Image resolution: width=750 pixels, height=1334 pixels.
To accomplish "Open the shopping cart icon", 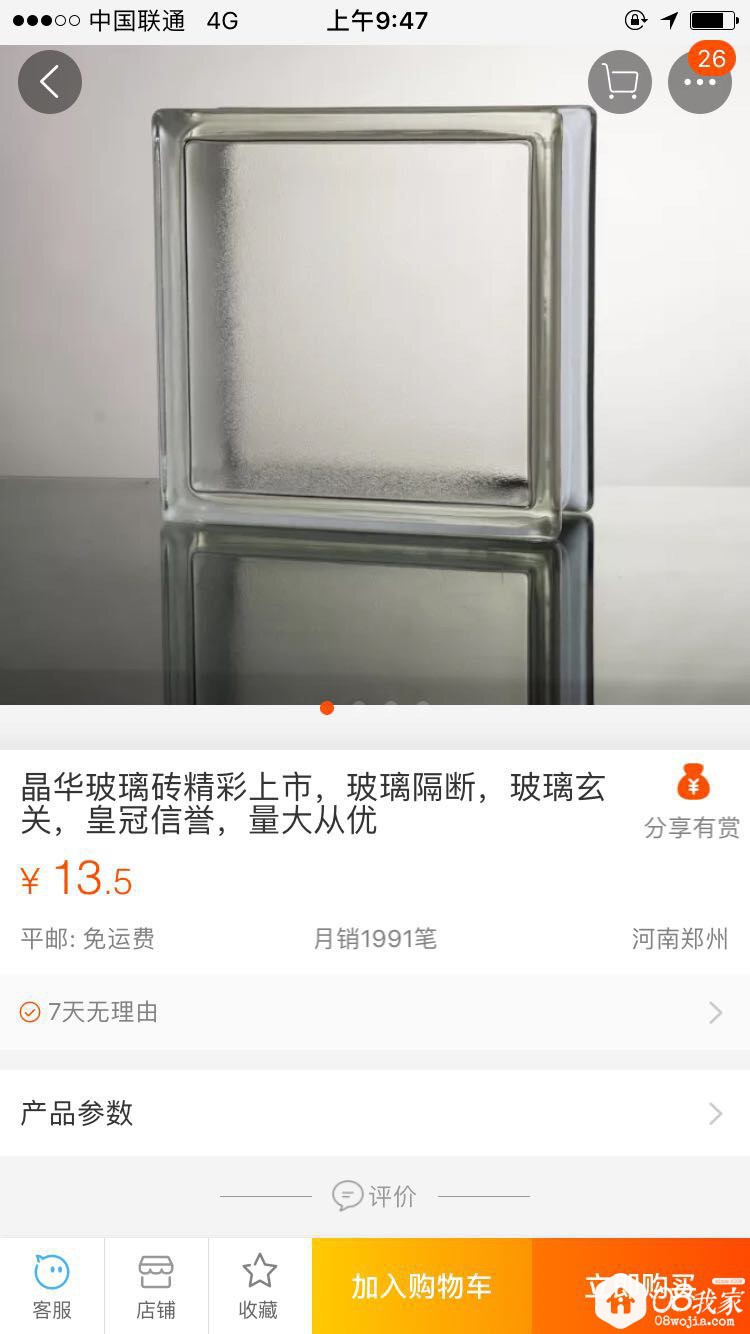I will tap(620, 82).
